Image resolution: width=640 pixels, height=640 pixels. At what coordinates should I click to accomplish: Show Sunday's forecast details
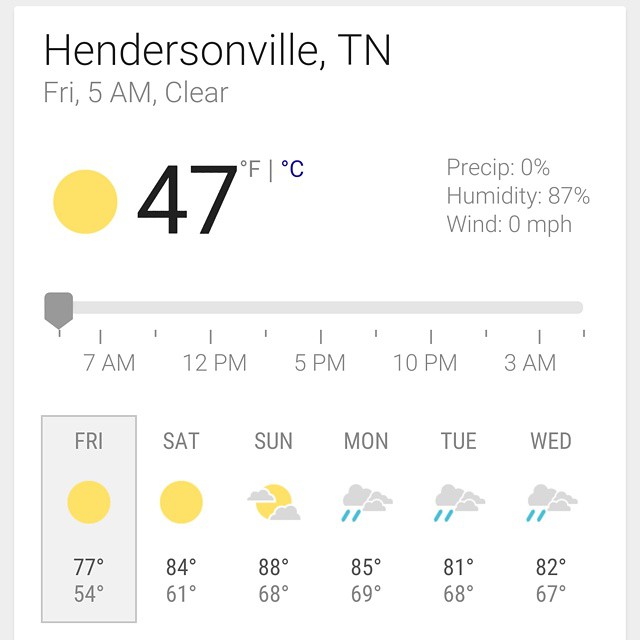(273, 518)
